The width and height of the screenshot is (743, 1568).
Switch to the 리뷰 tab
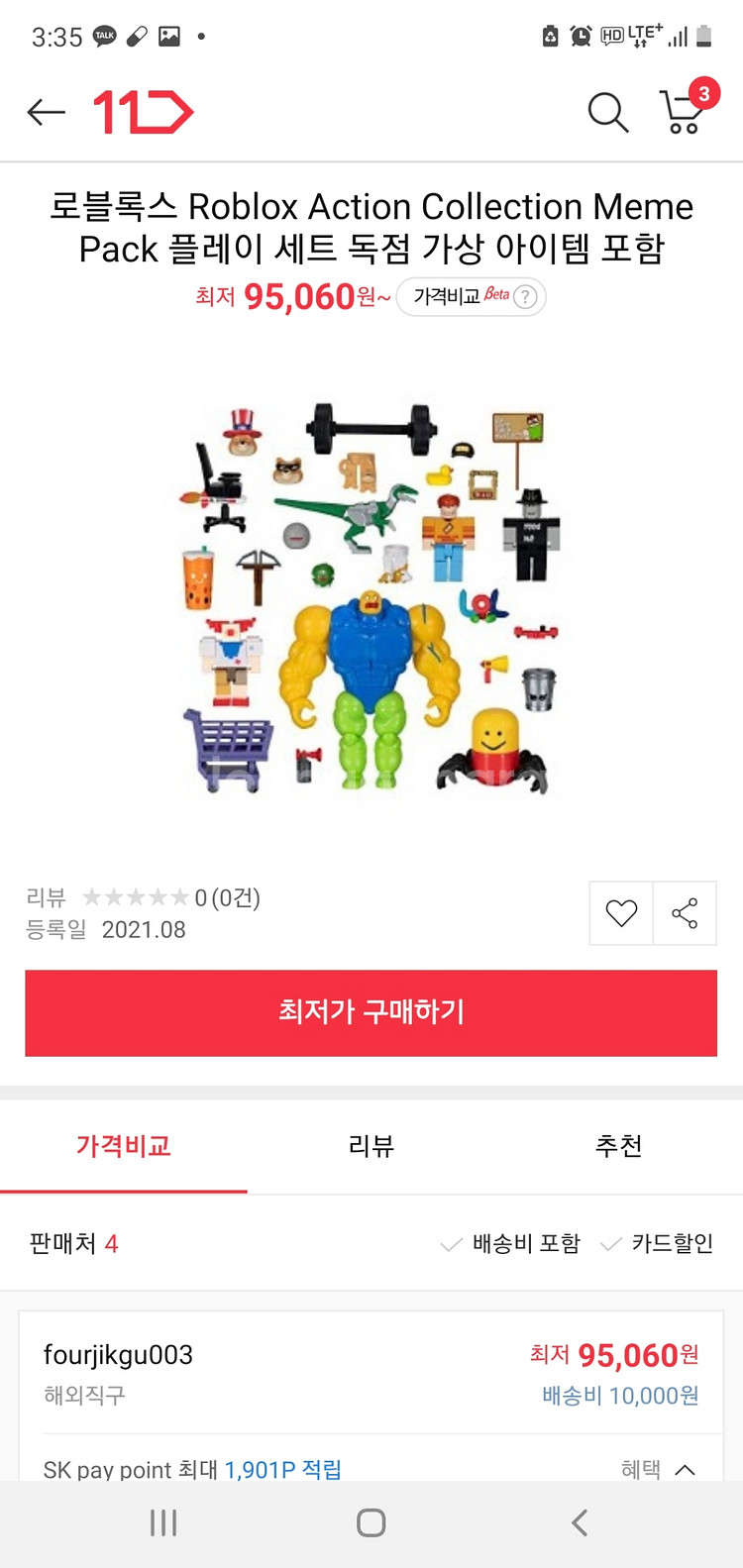pos(371,1146)
